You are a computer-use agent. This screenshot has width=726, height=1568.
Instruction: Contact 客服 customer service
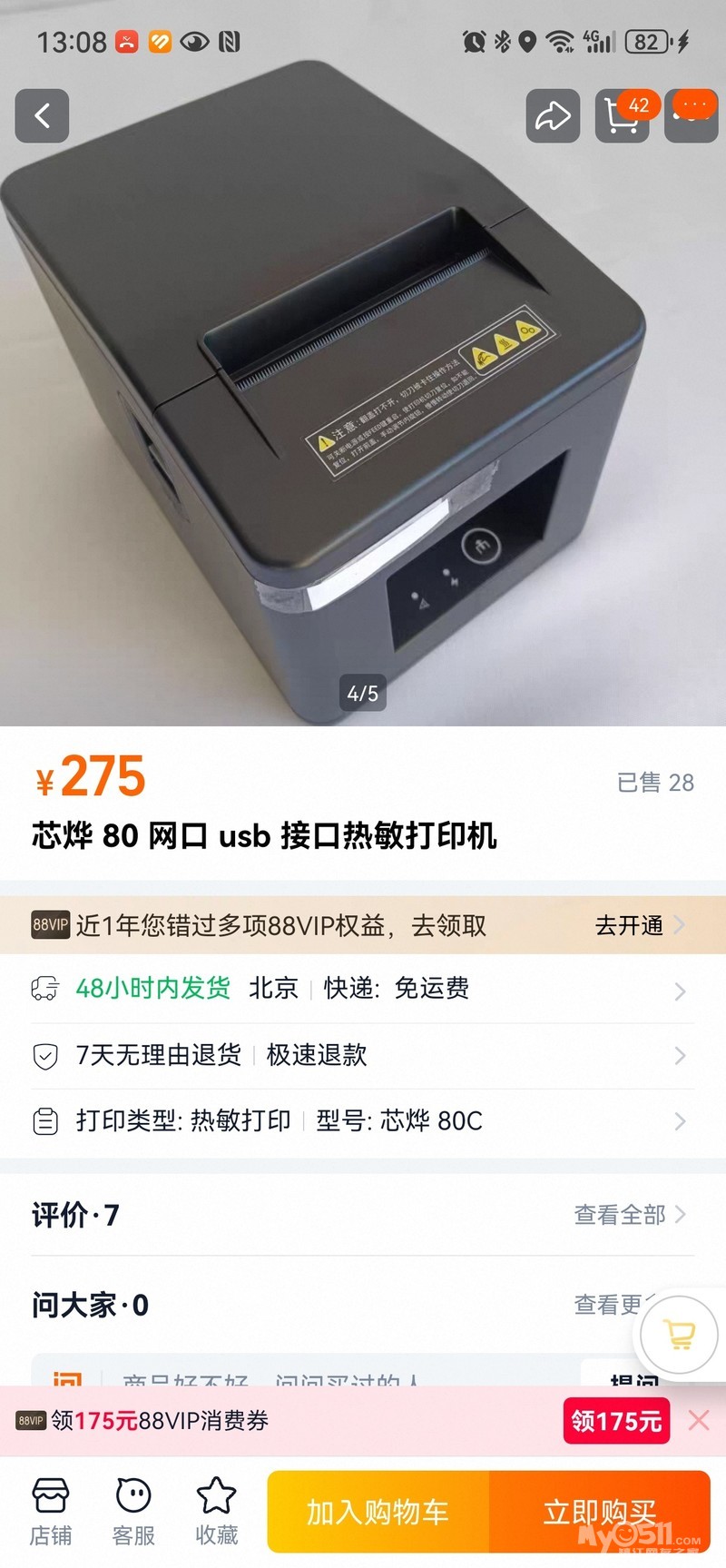(x=133, y=1511)
